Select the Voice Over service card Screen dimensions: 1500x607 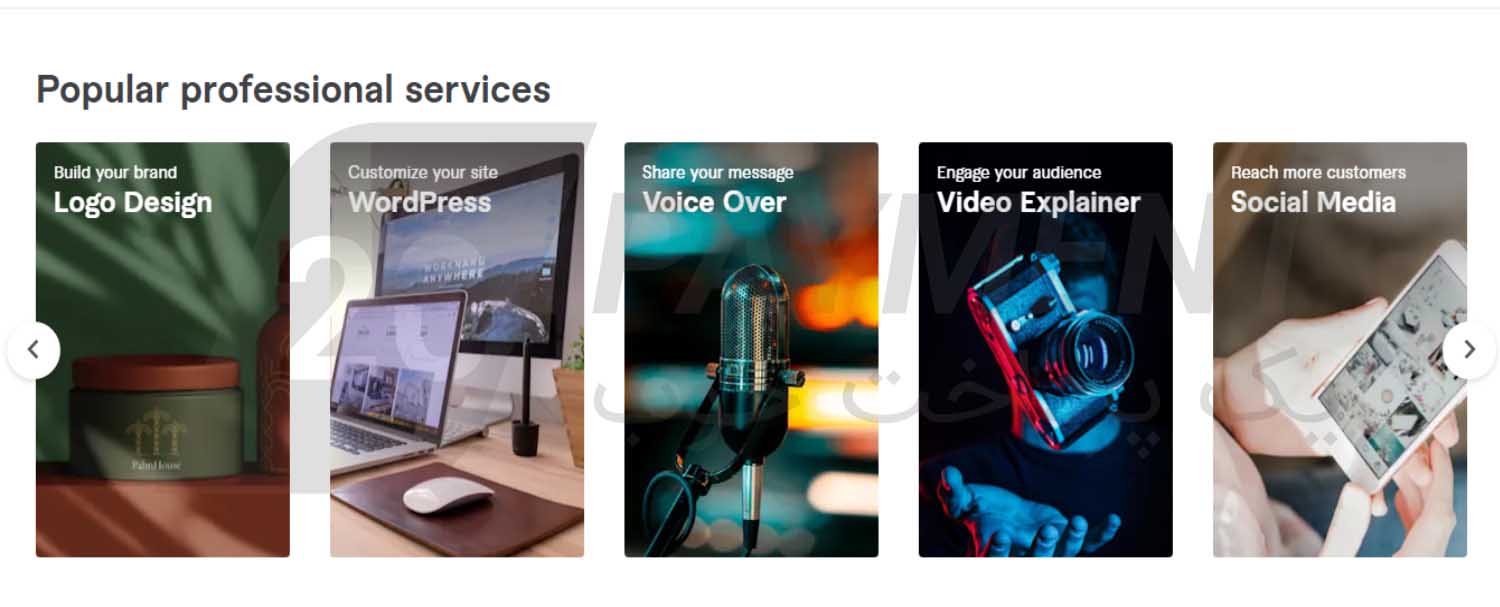click(751, 350)
